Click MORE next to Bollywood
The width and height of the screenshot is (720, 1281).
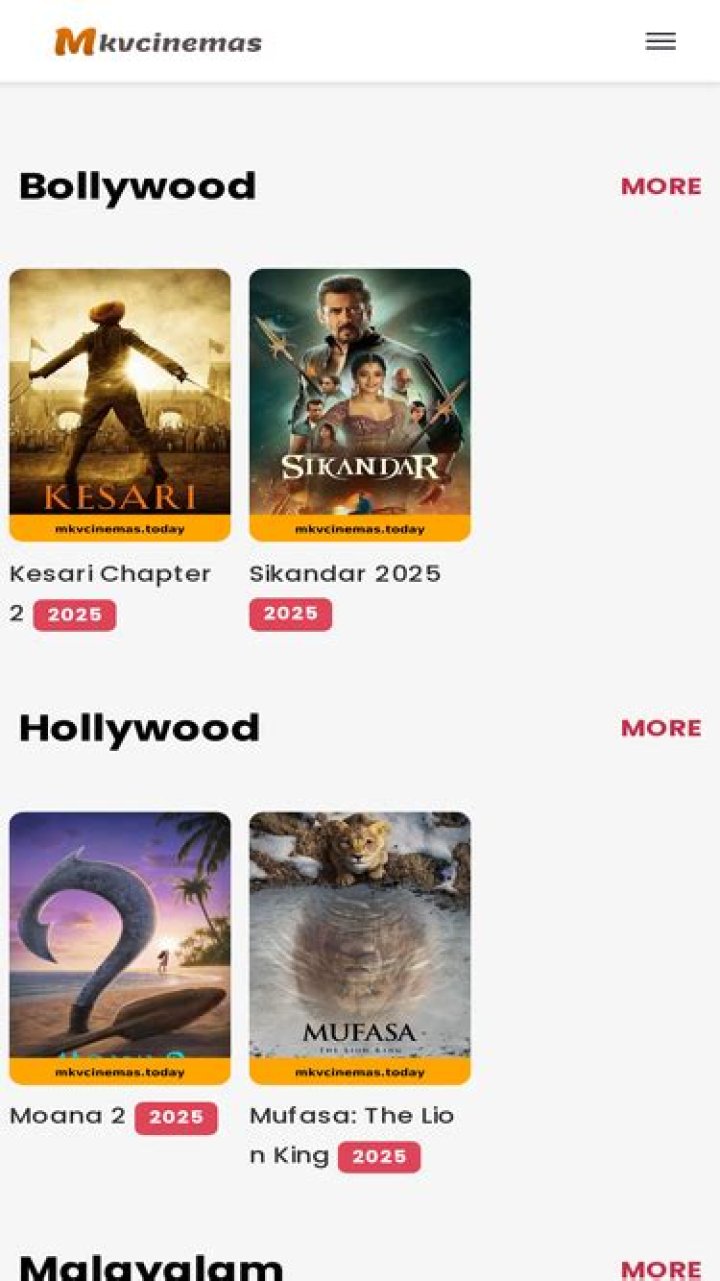[660, 186]
